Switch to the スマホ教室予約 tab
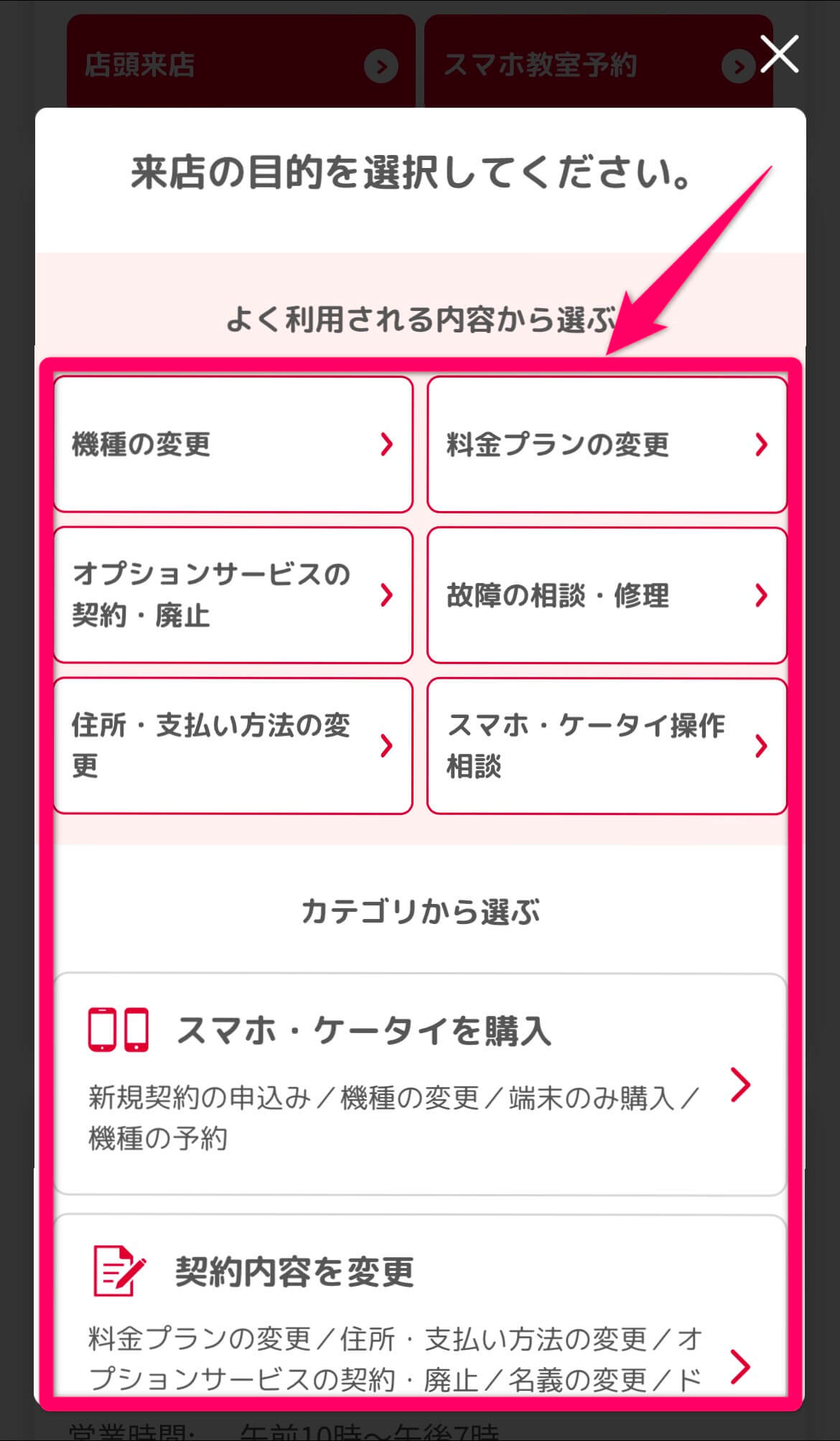This screenshot has width=840, height=1441. [x=574, y=66]
